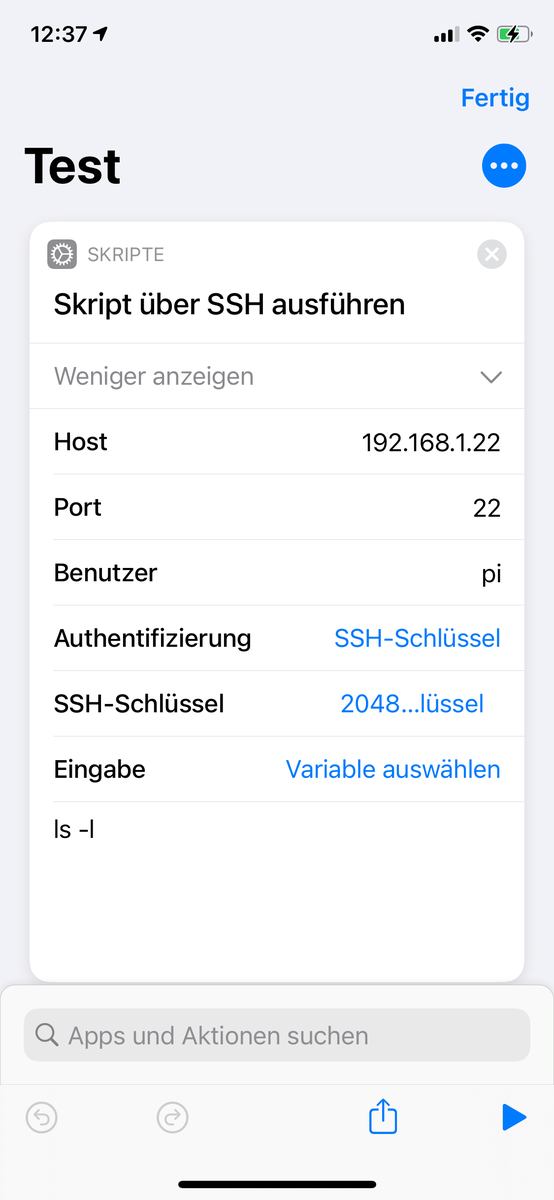
Task: Collapse the Weniger anzeigen section
Action: pyautogui.click(x=277, y=376)
